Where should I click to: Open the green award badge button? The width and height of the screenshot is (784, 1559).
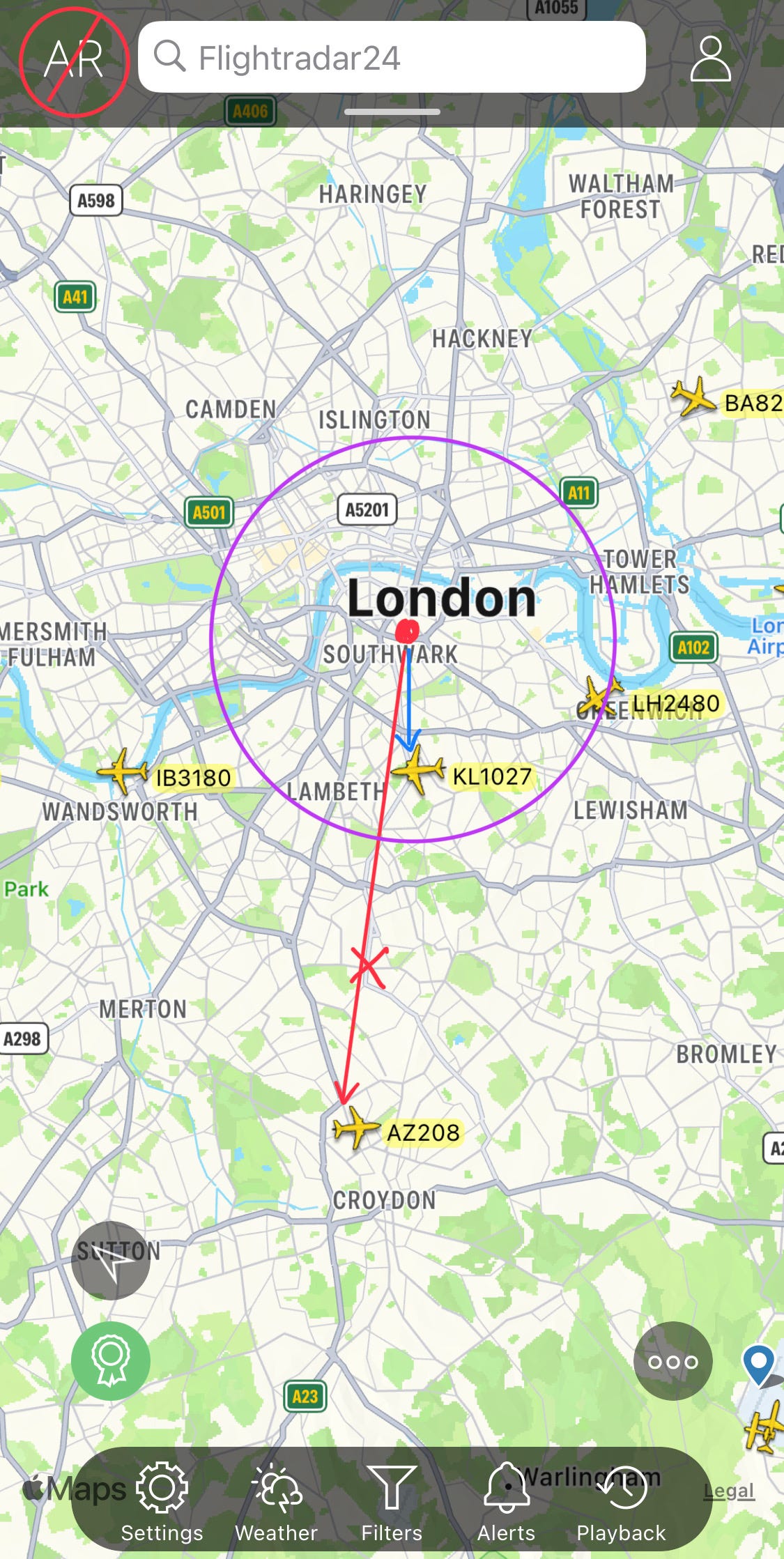pyautogui.click(x=111, y=1360)
